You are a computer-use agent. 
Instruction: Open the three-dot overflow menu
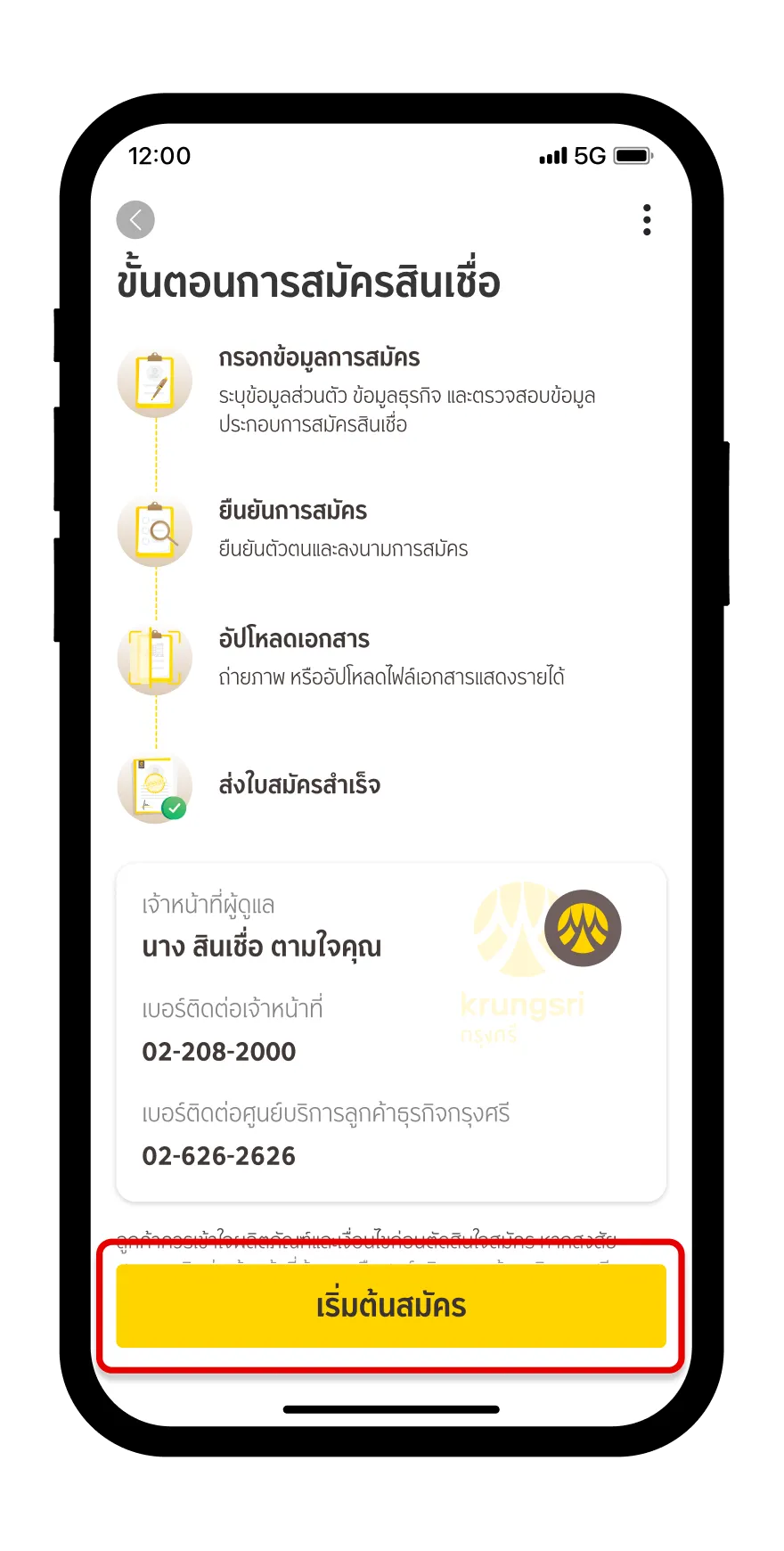click(x=647, y=220)
